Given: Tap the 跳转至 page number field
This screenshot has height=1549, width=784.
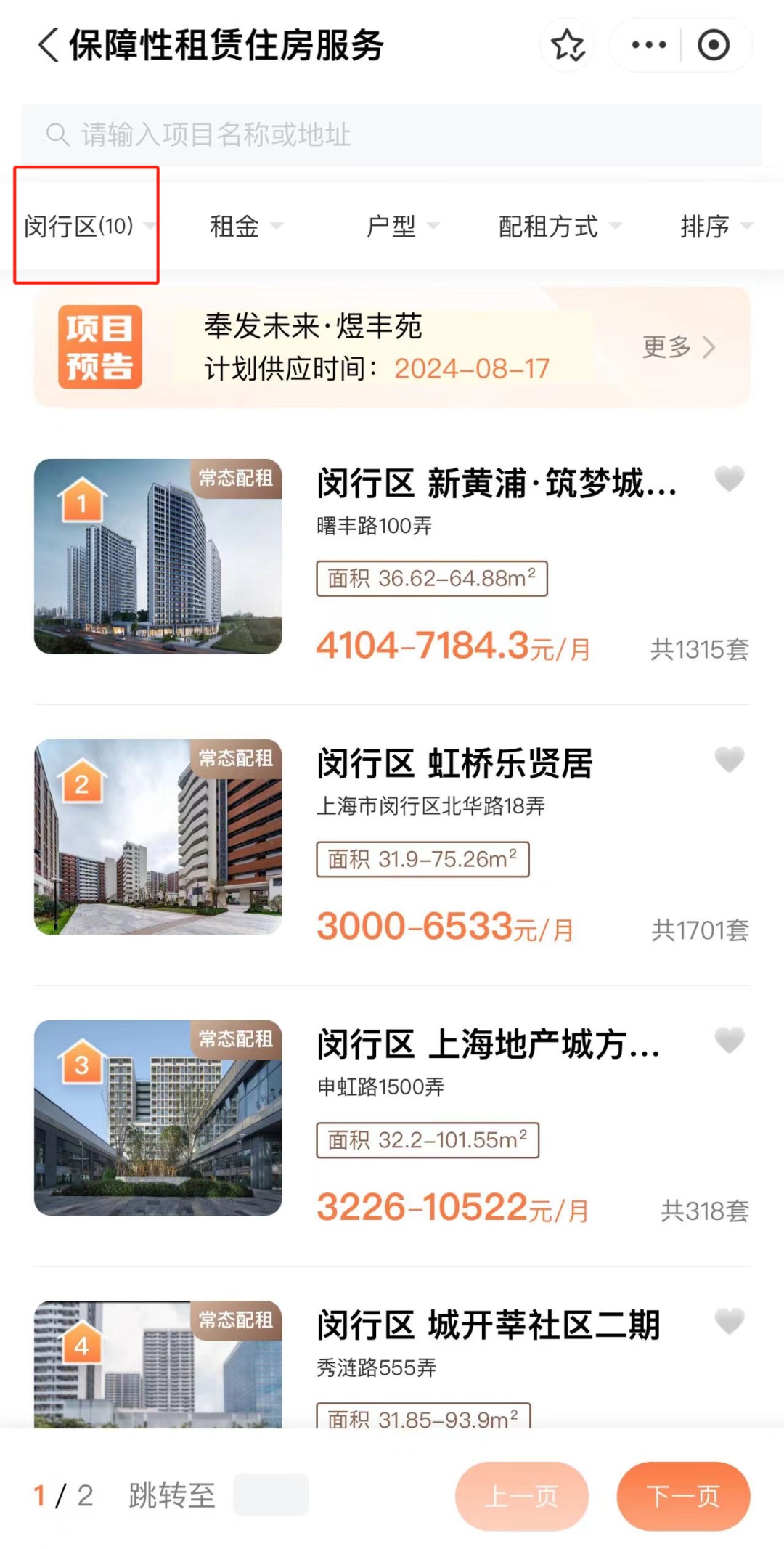Looking at the screenshot, I should 271,1495.
